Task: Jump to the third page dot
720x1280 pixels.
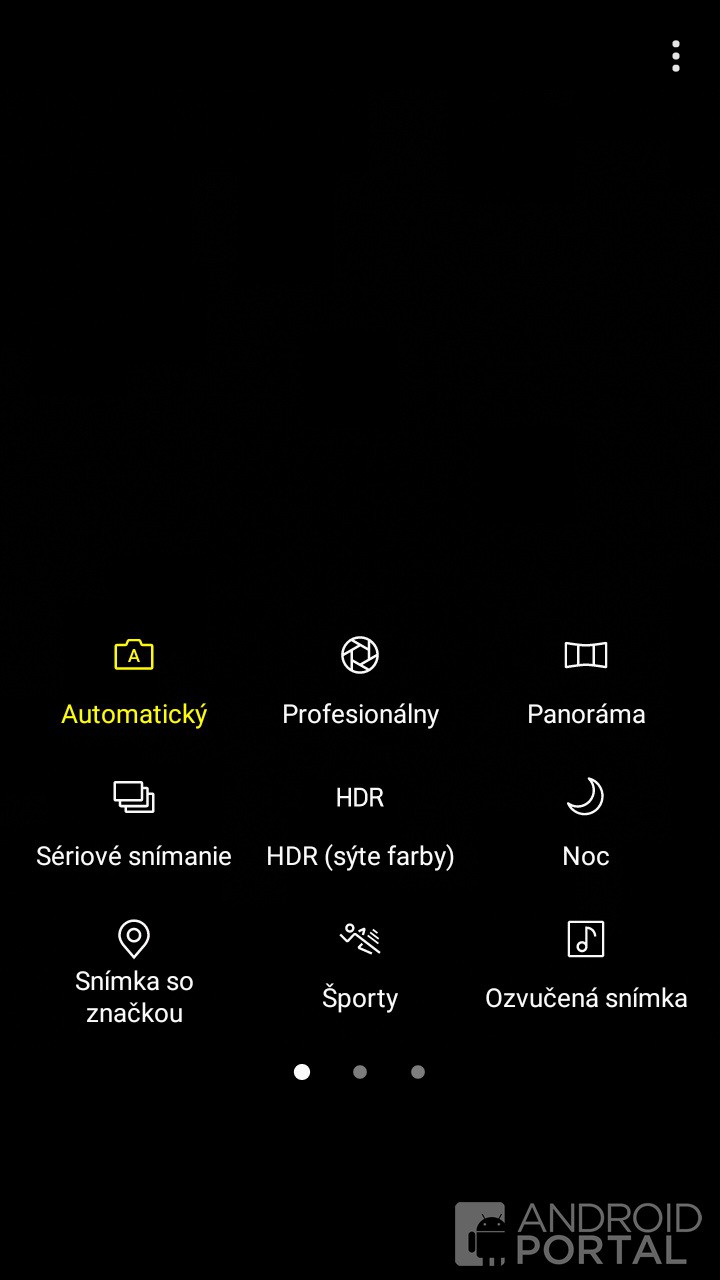Action: point(418,1072)
